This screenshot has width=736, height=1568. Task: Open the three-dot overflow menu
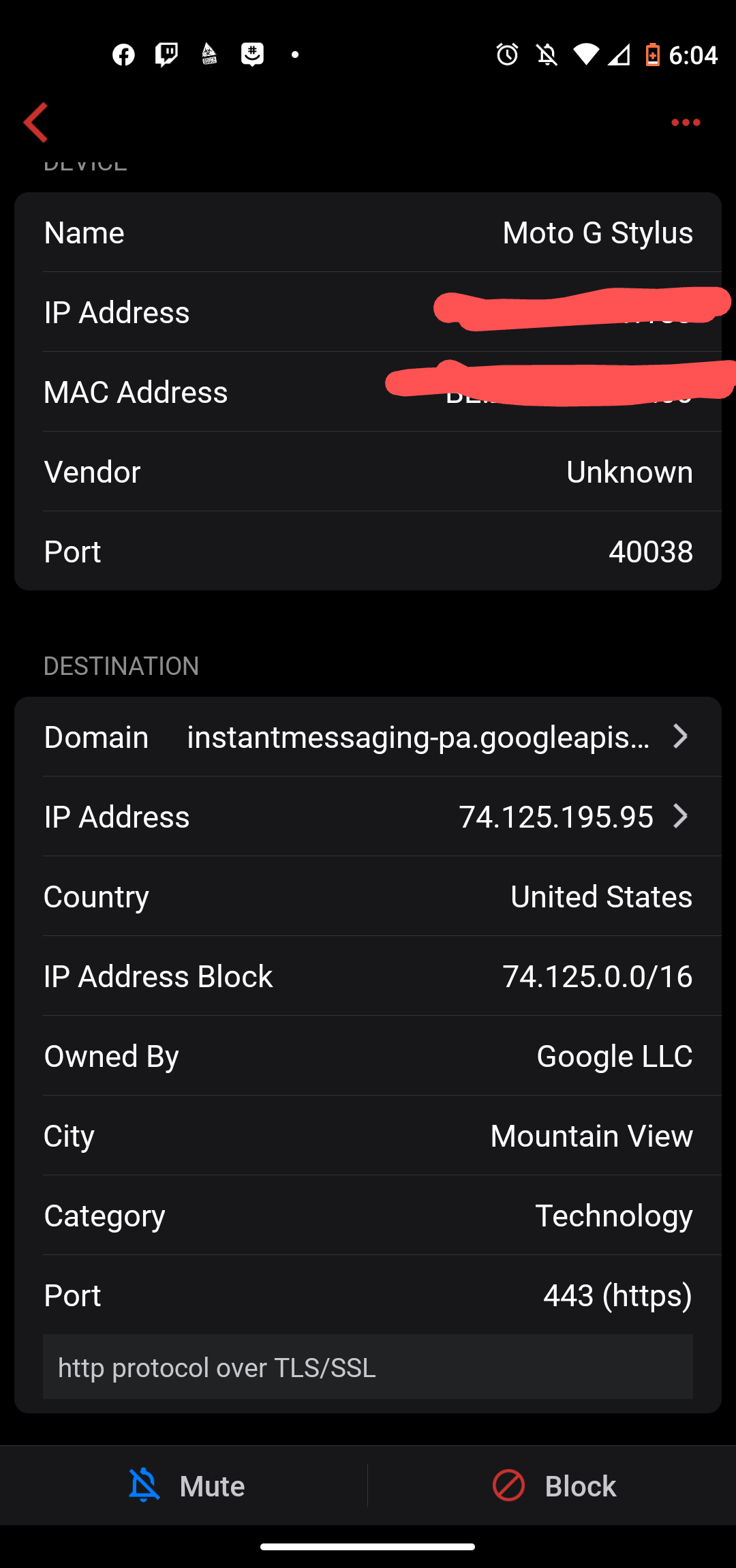685,123
